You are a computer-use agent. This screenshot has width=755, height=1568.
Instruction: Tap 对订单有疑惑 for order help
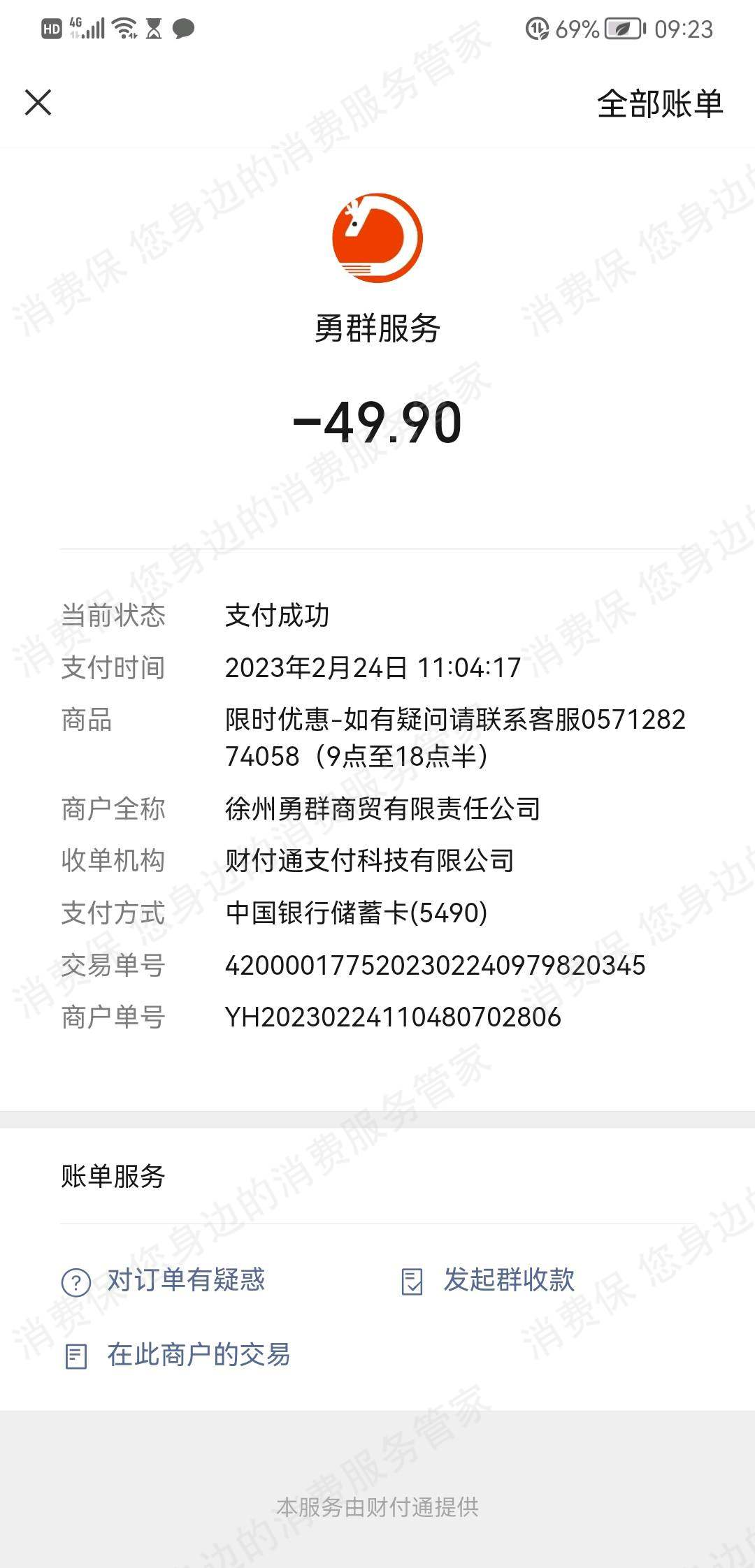(185, 1280)
